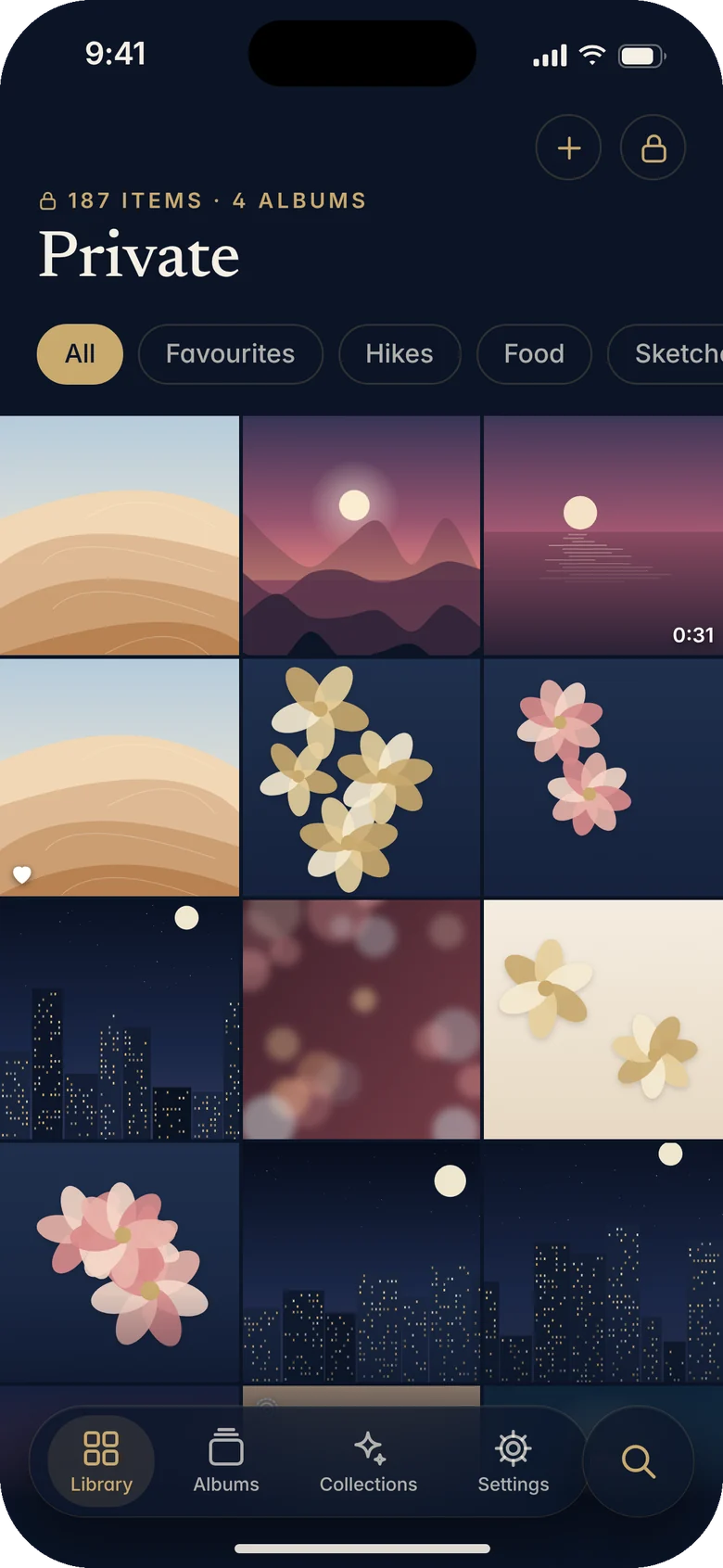This screenshot has height=1568, width=723.
Task: Open the pink moonlit mountains photo
Action: (x=361, y=536)
